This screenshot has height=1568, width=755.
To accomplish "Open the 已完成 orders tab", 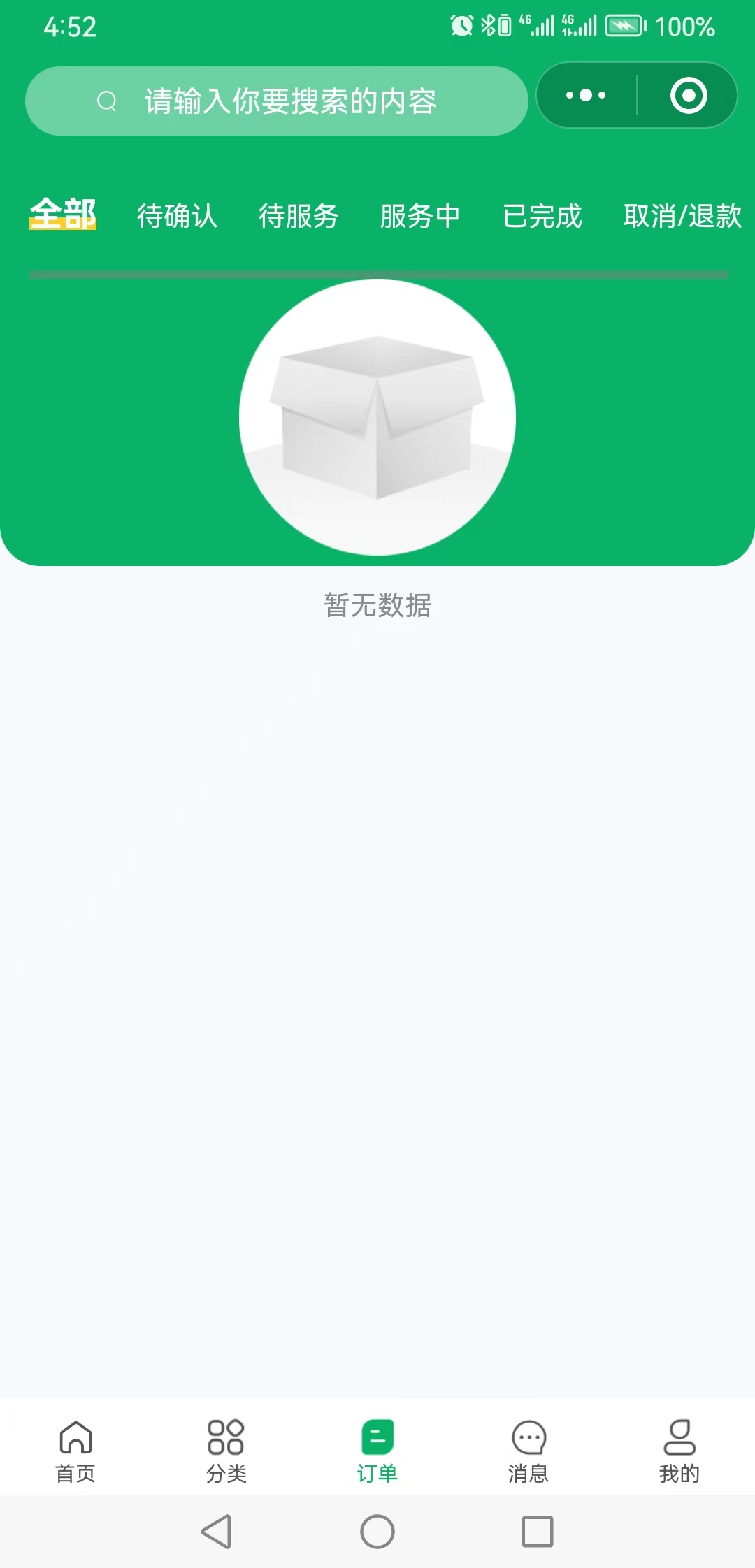I will click(542, 216).
